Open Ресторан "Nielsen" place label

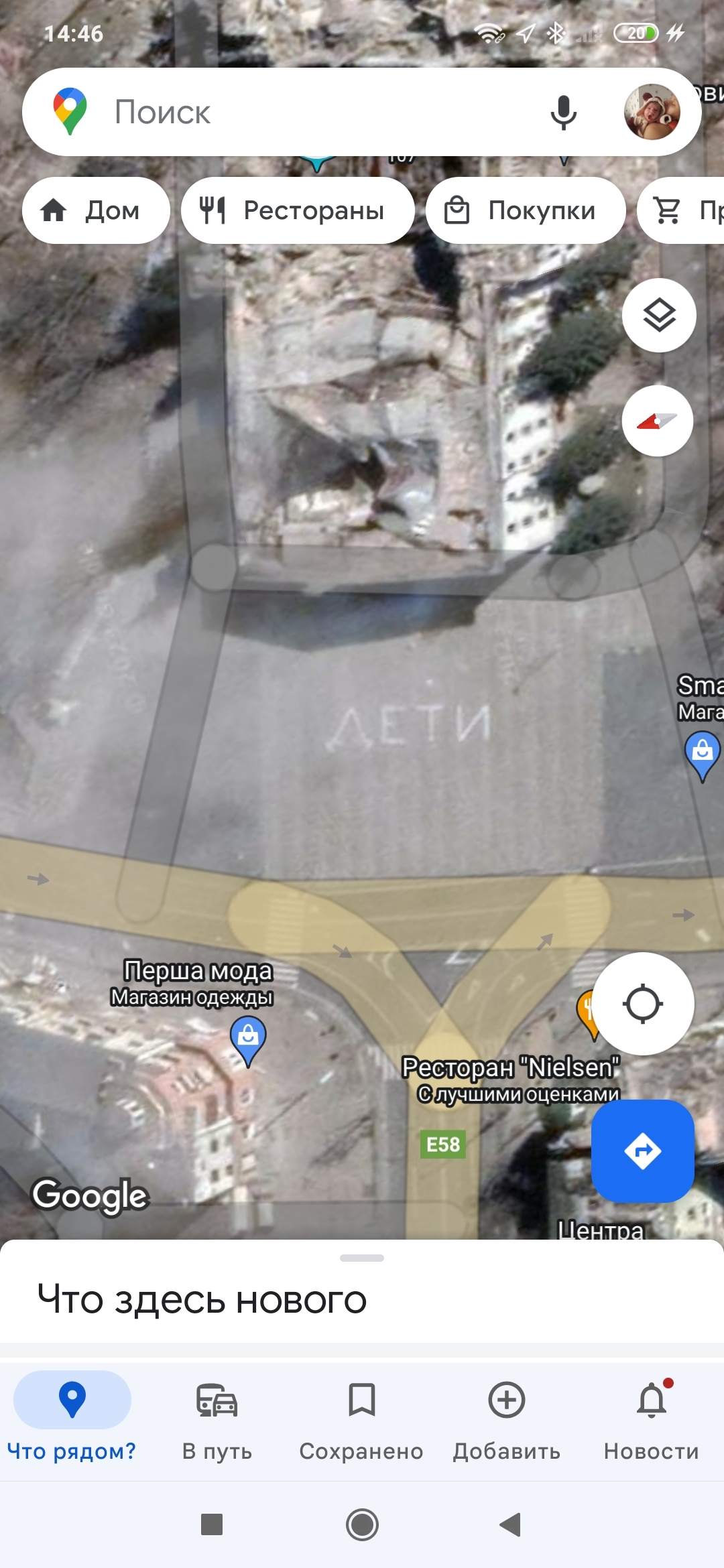point(511,1067)
